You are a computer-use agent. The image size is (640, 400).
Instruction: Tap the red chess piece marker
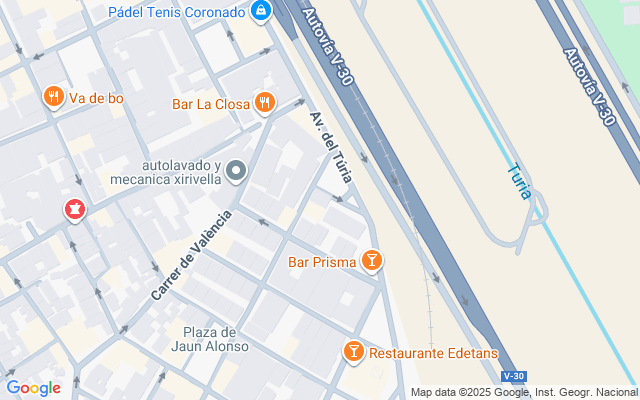(x=74, y=209)
